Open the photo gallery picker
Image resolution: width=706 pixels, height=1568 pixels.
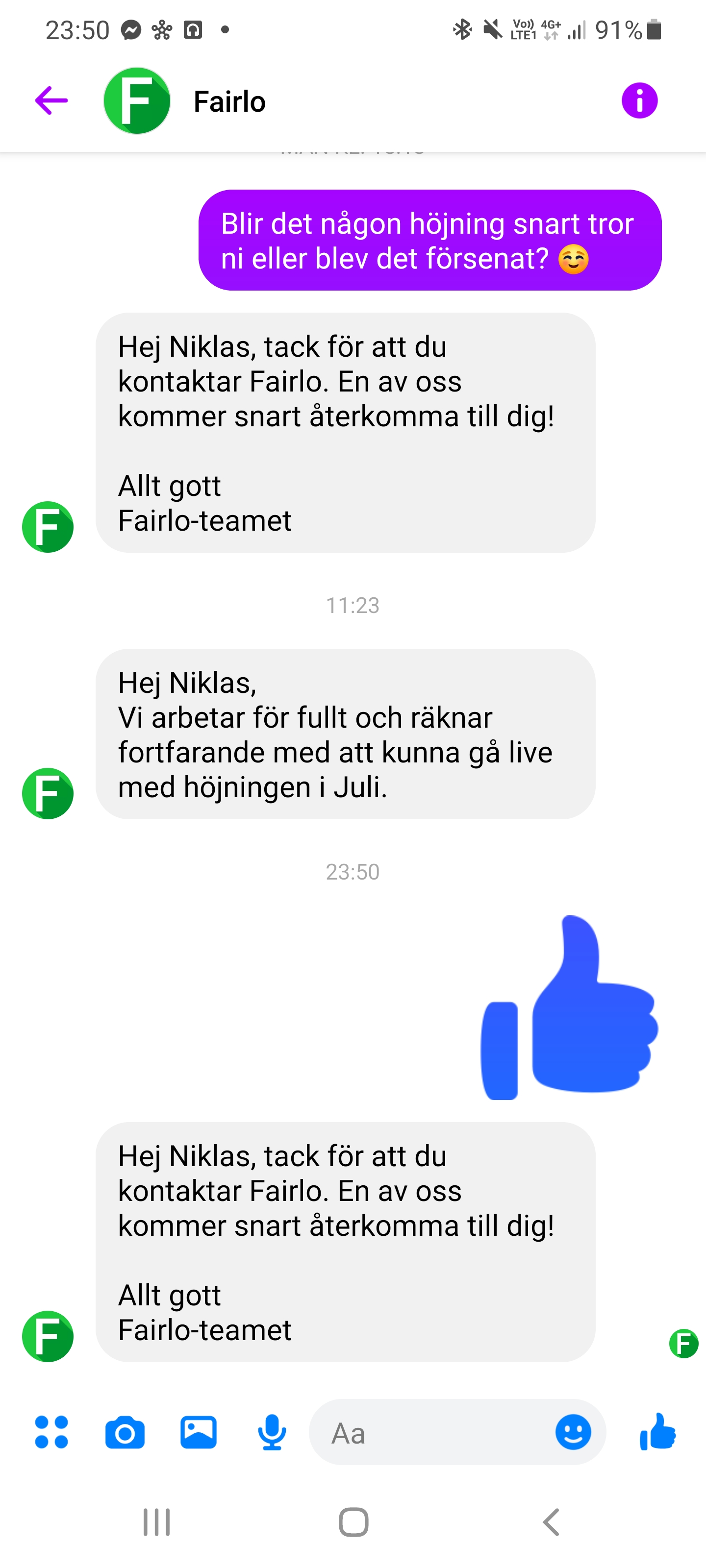(x=199, y=1432)
